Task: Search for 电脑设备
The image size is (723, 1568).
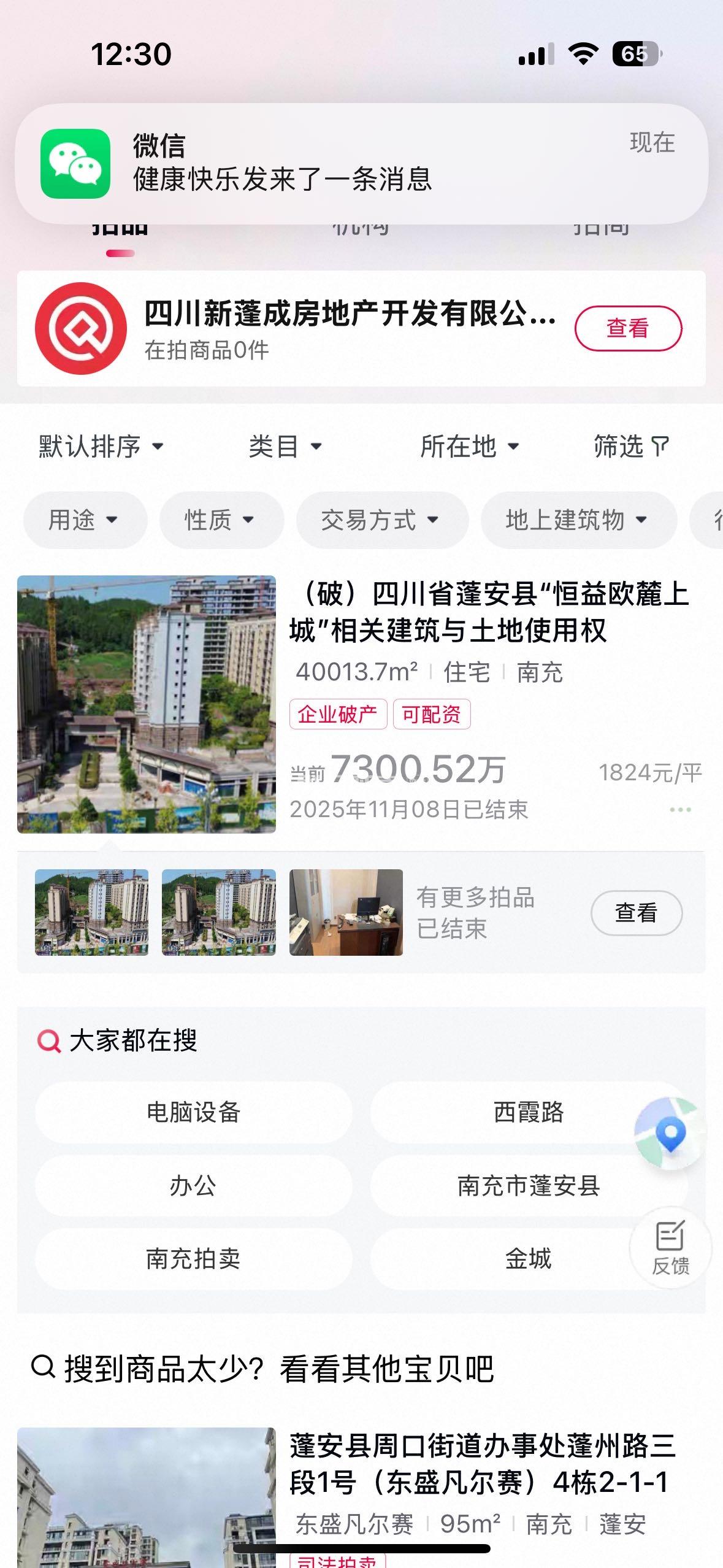Action: pos(193,1112)
